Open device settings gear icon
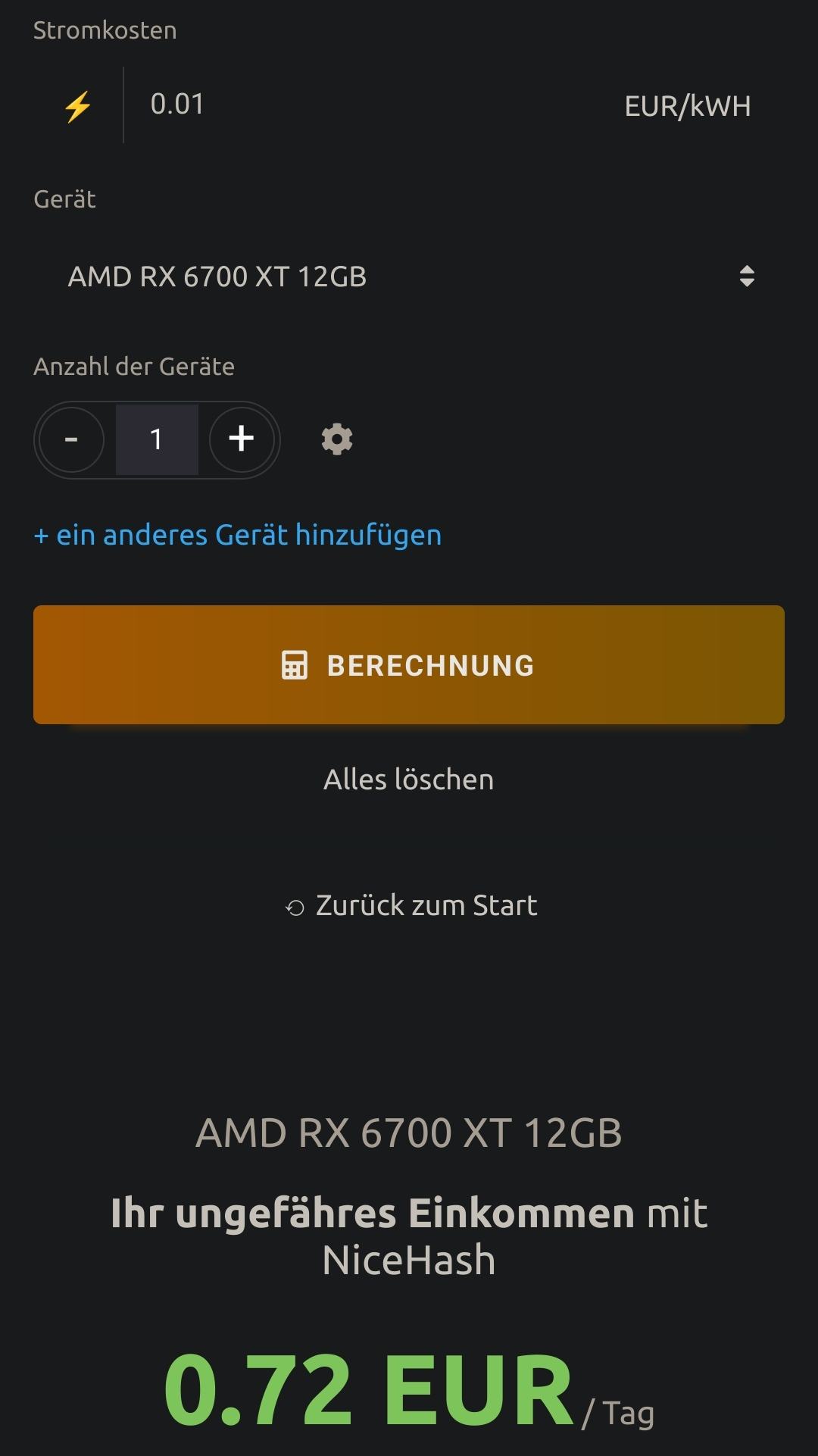This screenshot has height=1456, width=818. (337, 439)
